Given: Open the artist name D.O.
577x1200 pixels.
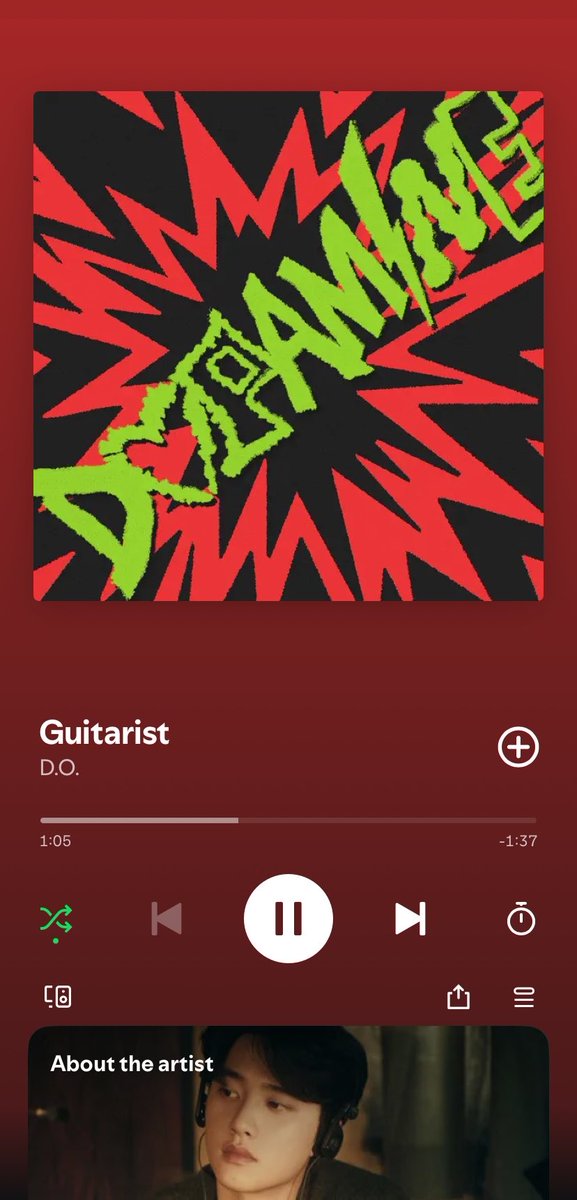Looking at the screenshot, I should (x=59, y=770).
